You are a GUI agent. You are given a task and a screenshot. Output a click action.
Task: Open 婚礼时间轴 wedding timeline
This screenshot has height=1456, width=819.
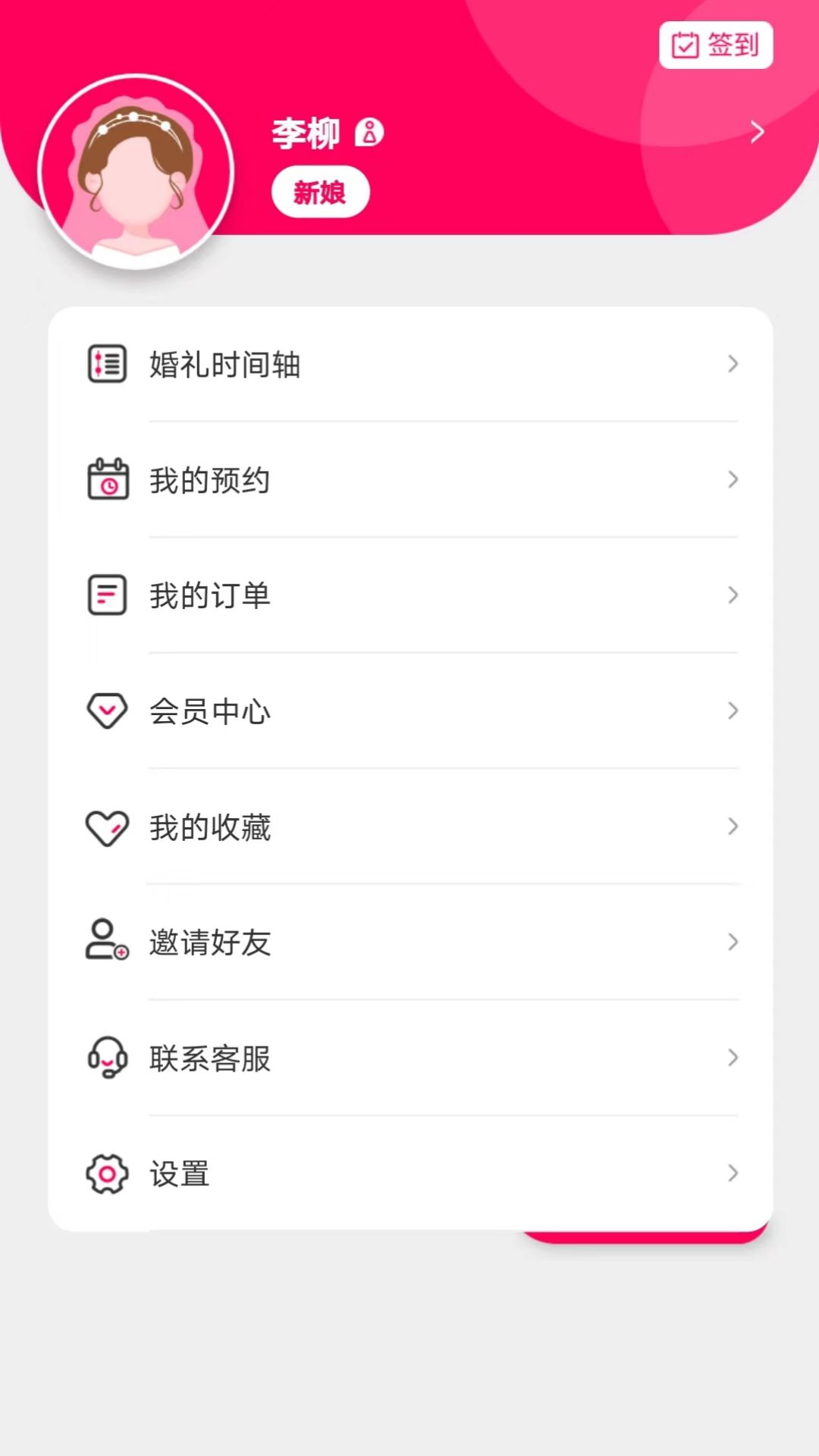(x=409, y=365)
